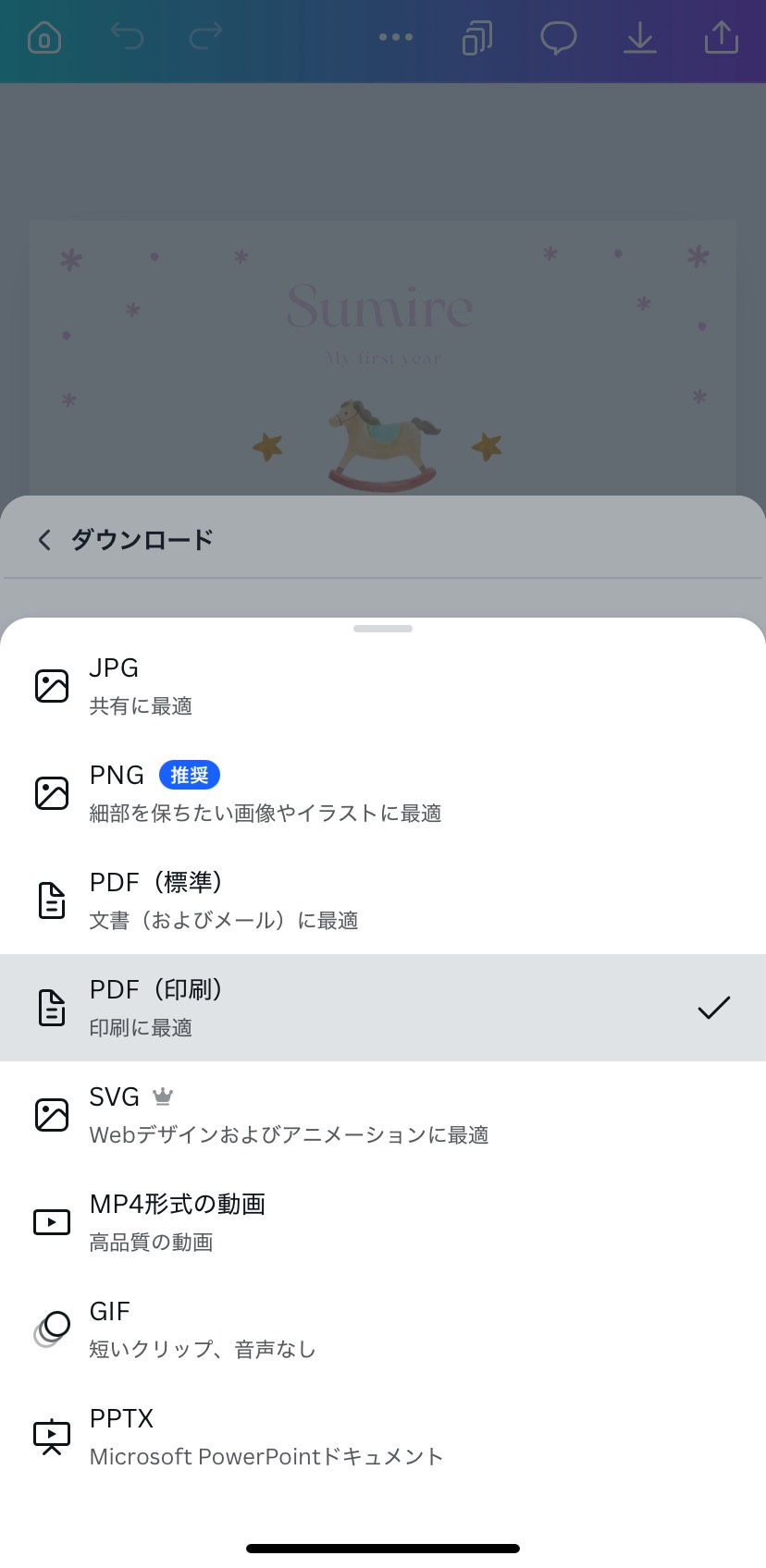Screen dimensions: 766x1568
Task: Select PDF (印刷) for printing
Action: 278,1008
